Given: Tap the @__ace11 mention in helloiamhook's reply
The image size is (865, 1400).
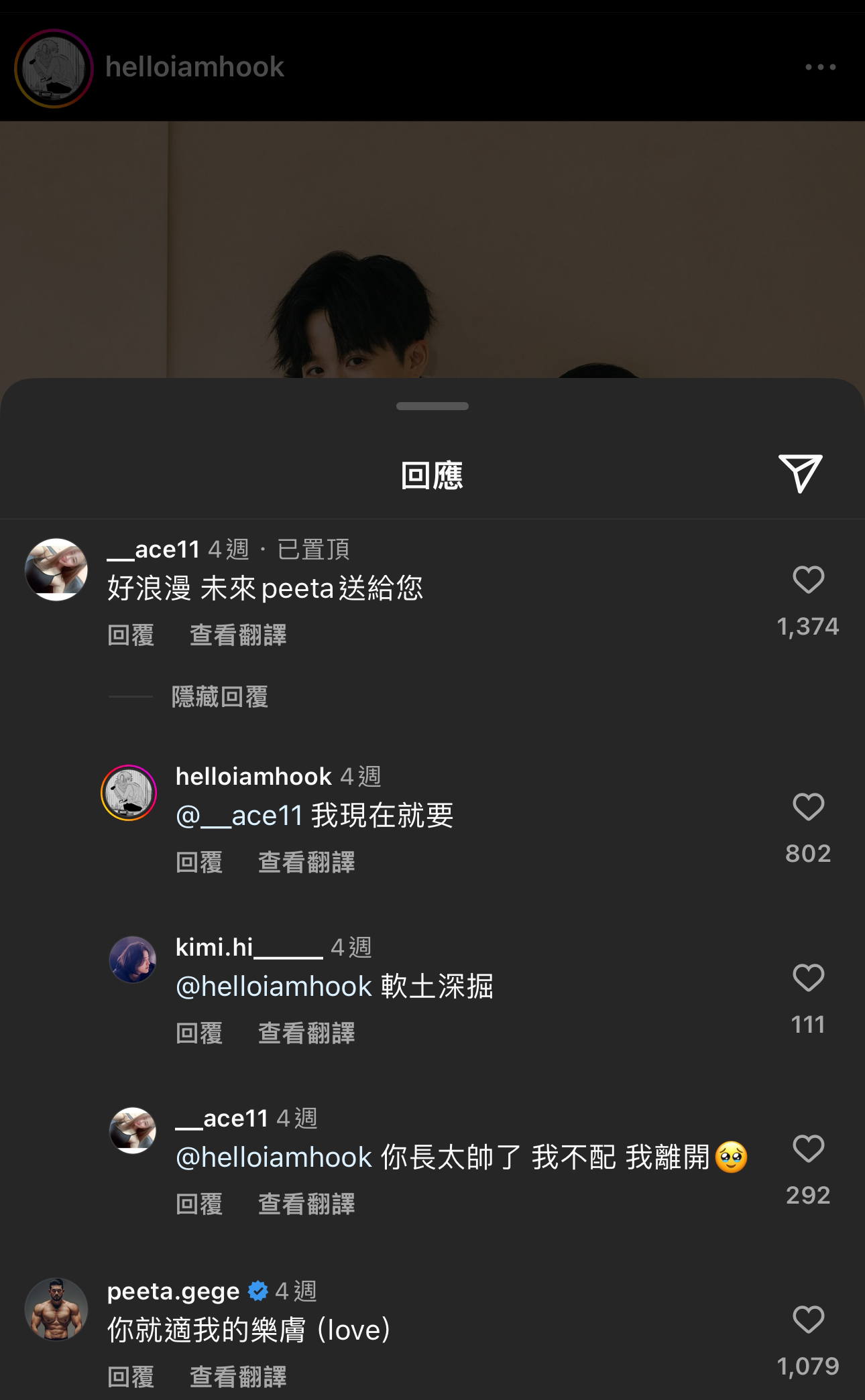Looking at the screenshot, I should tap(239, 816).
